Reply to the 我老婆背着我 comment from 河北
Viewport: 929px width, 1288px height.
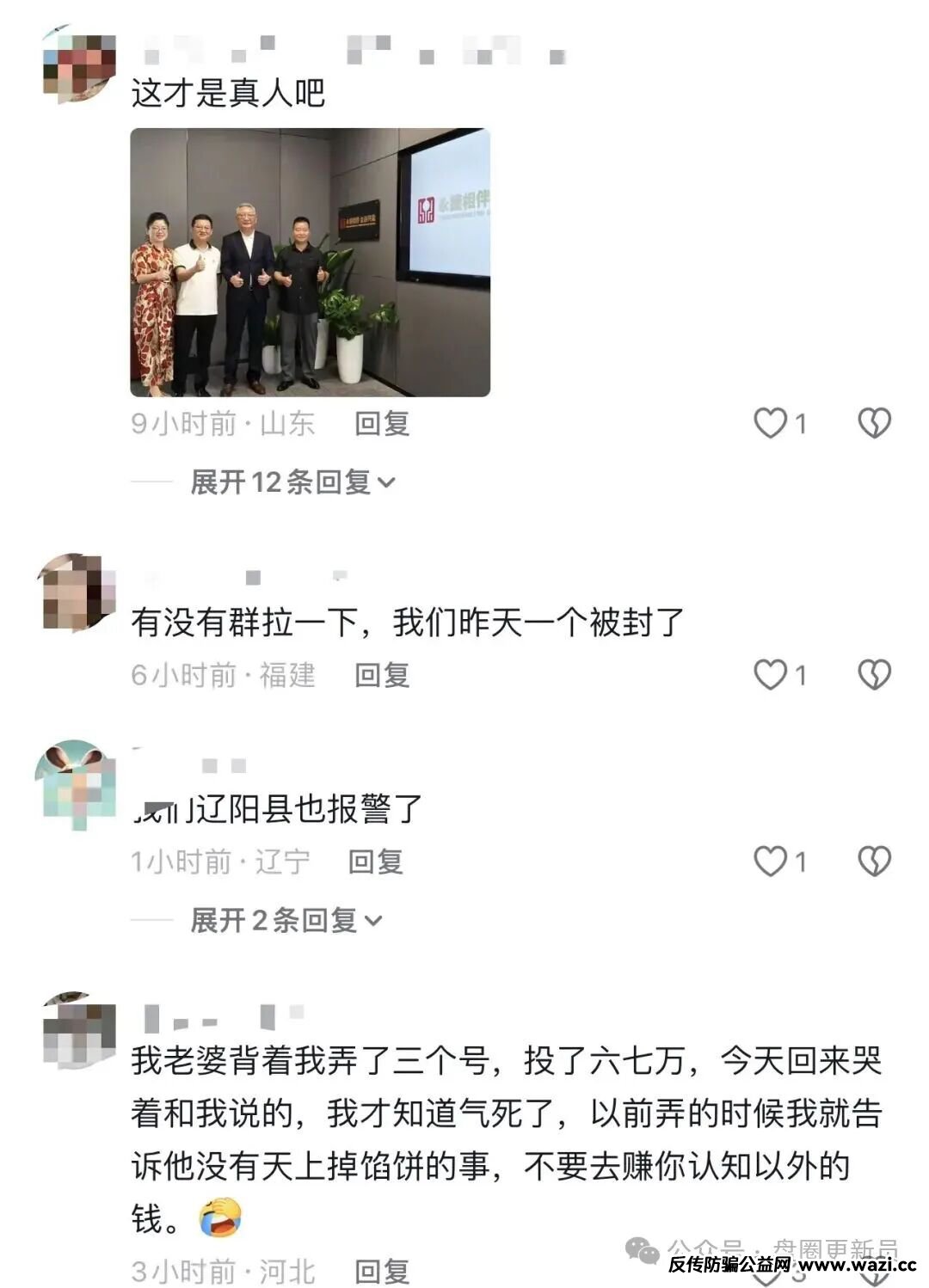pos(382,1271)
